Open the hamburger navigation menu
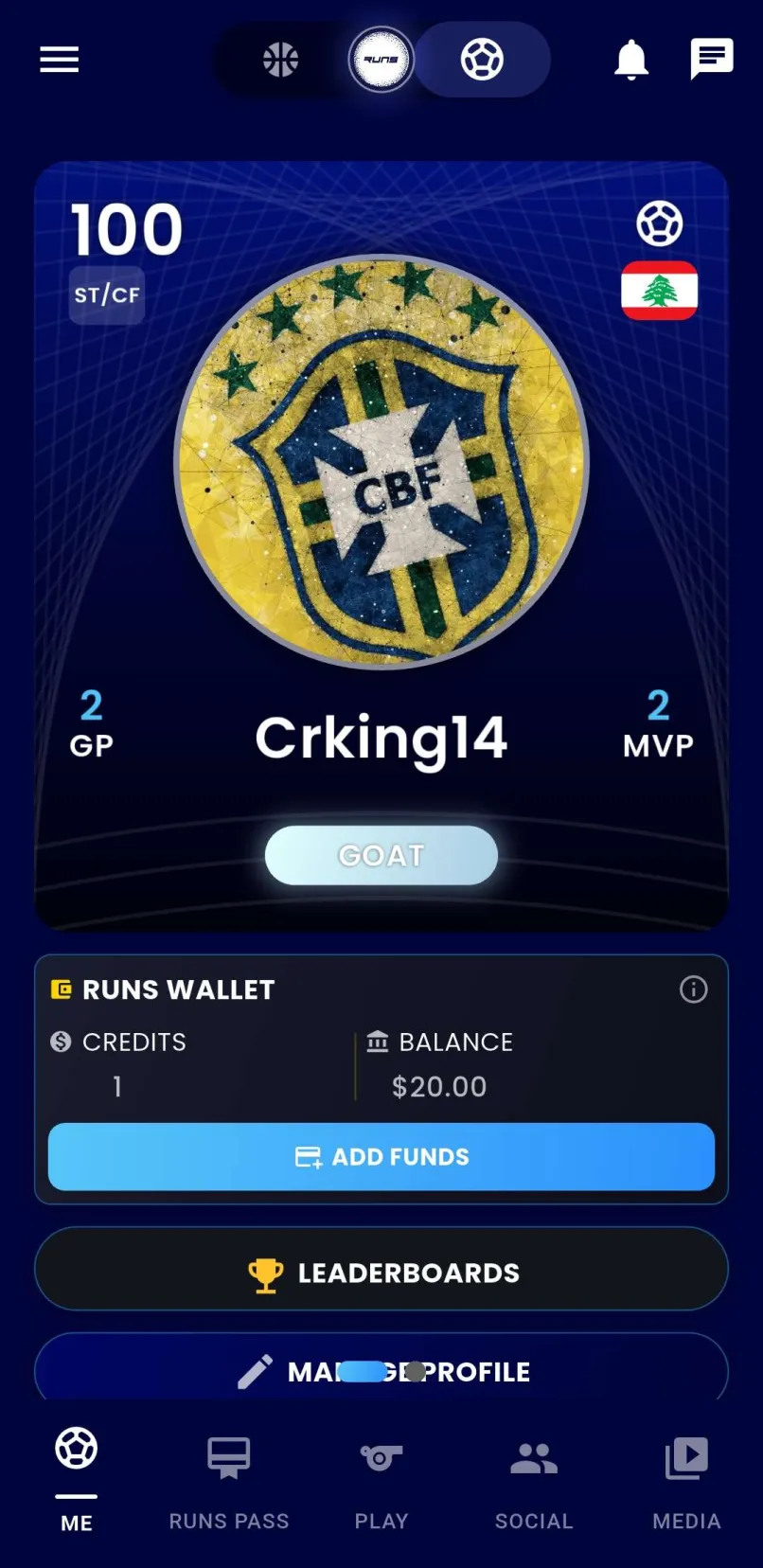 59,59
